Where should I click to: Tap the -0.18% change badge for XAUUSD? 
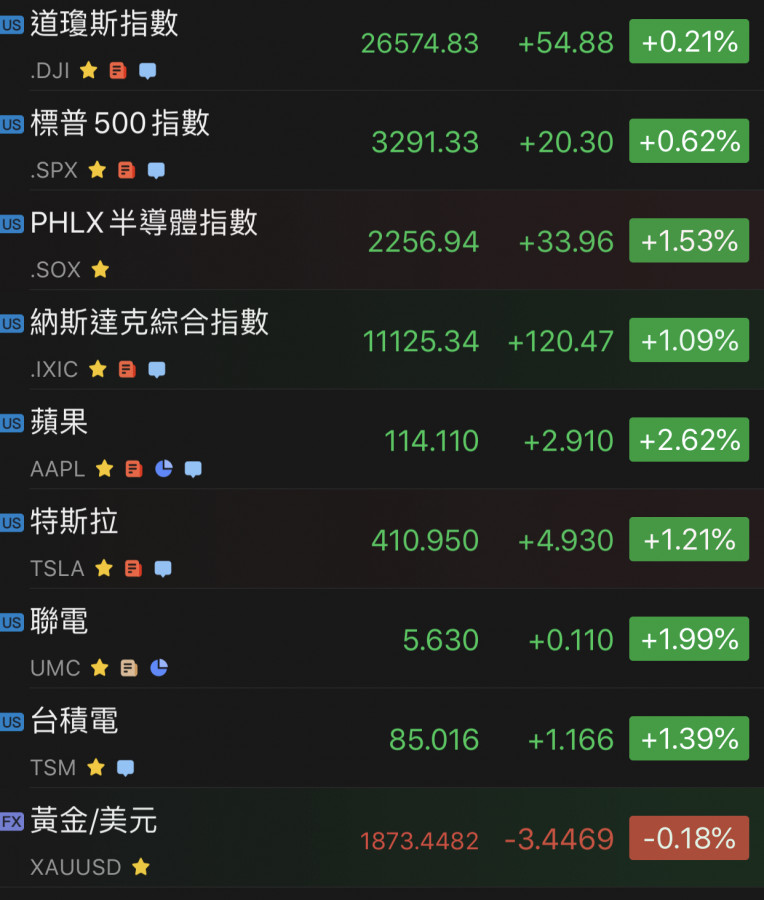[x=689, y=838]
